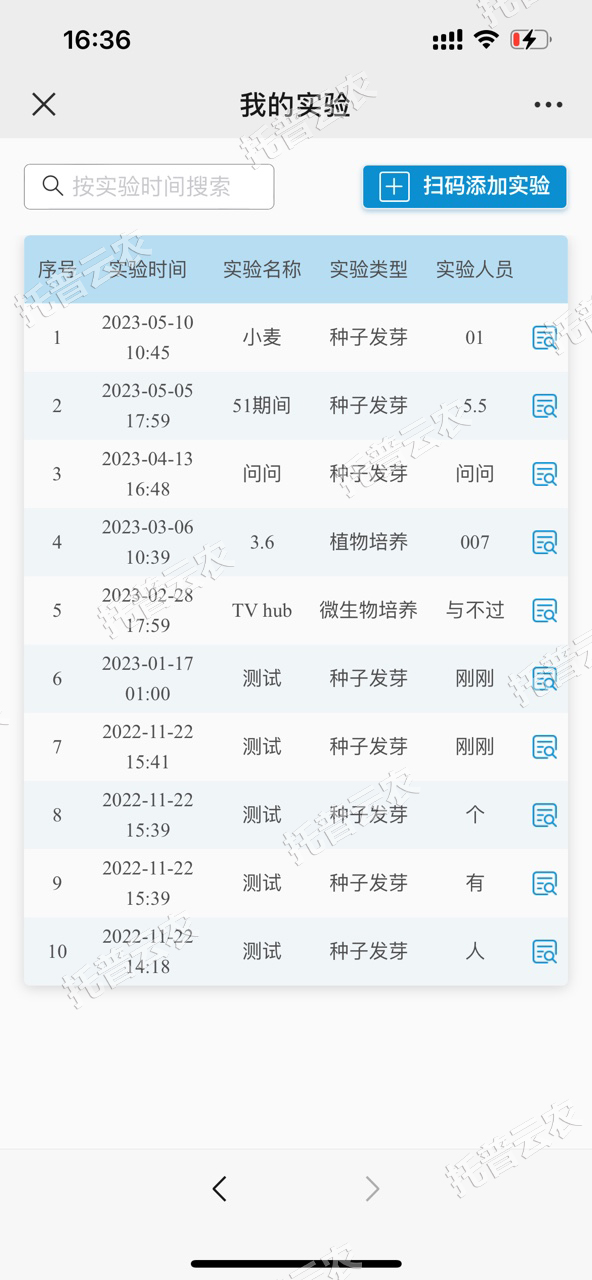View details of 51期间 experiment
592x1280 pixels.
(544, 406)
